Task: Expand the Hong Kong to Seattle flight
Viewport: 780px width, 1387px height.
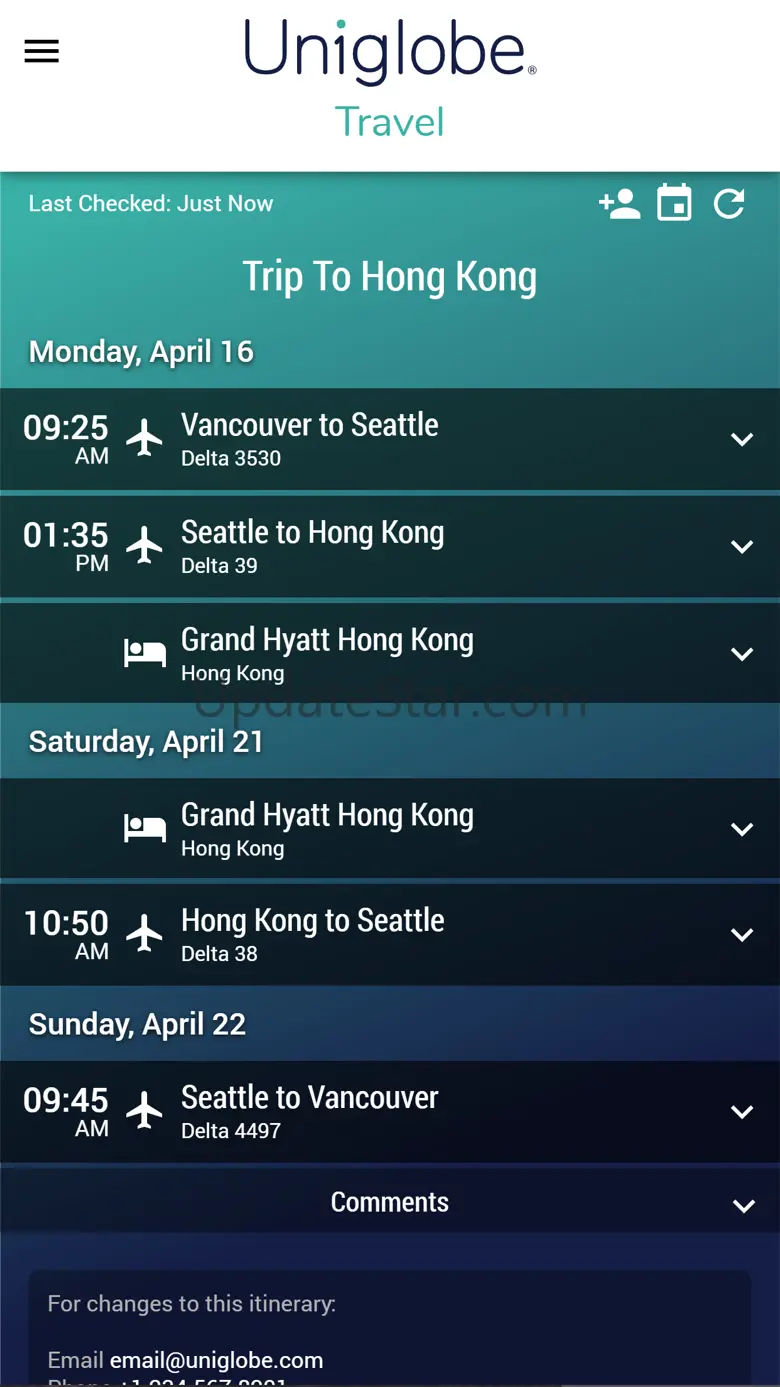Action: click(390, 935)
